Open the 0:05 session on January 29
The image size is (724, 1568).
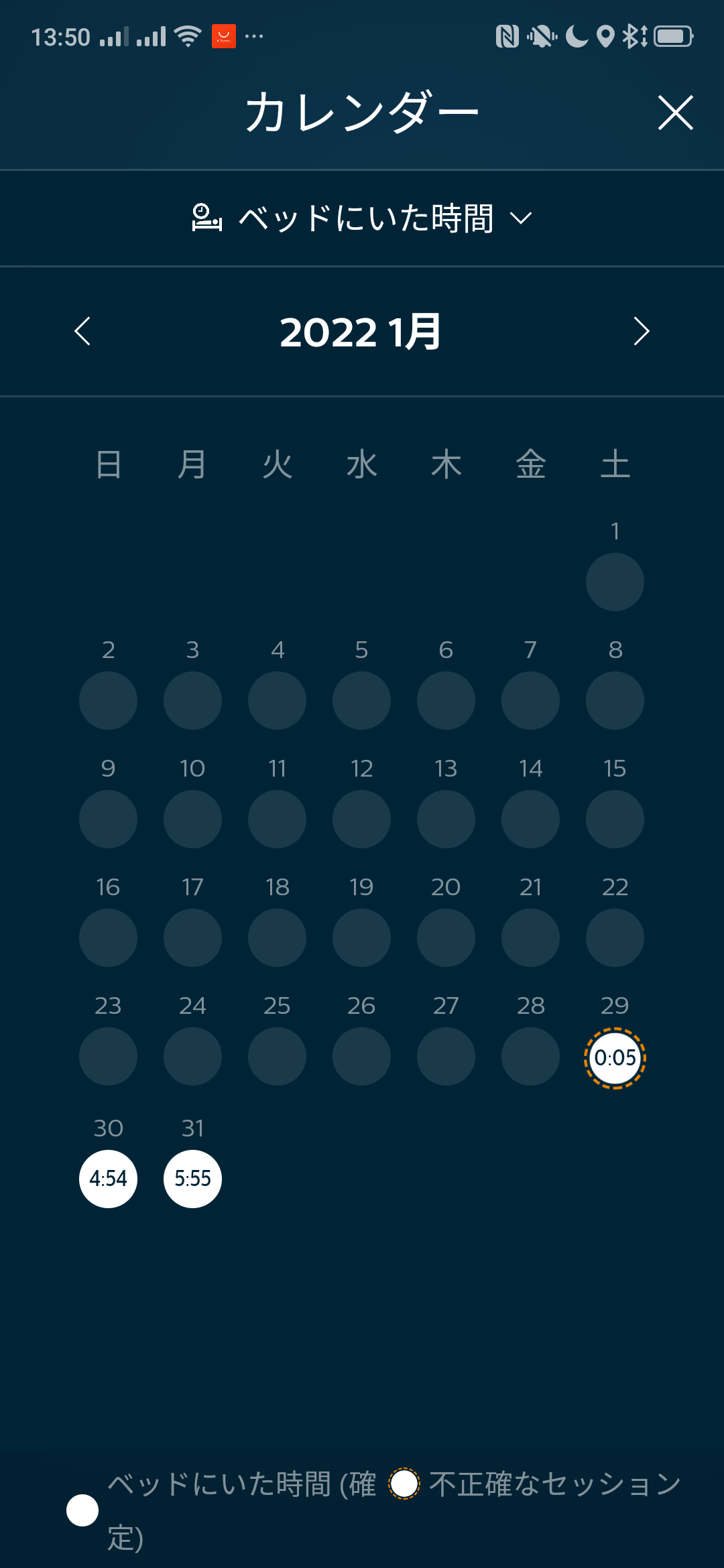tap(615, 1058)
